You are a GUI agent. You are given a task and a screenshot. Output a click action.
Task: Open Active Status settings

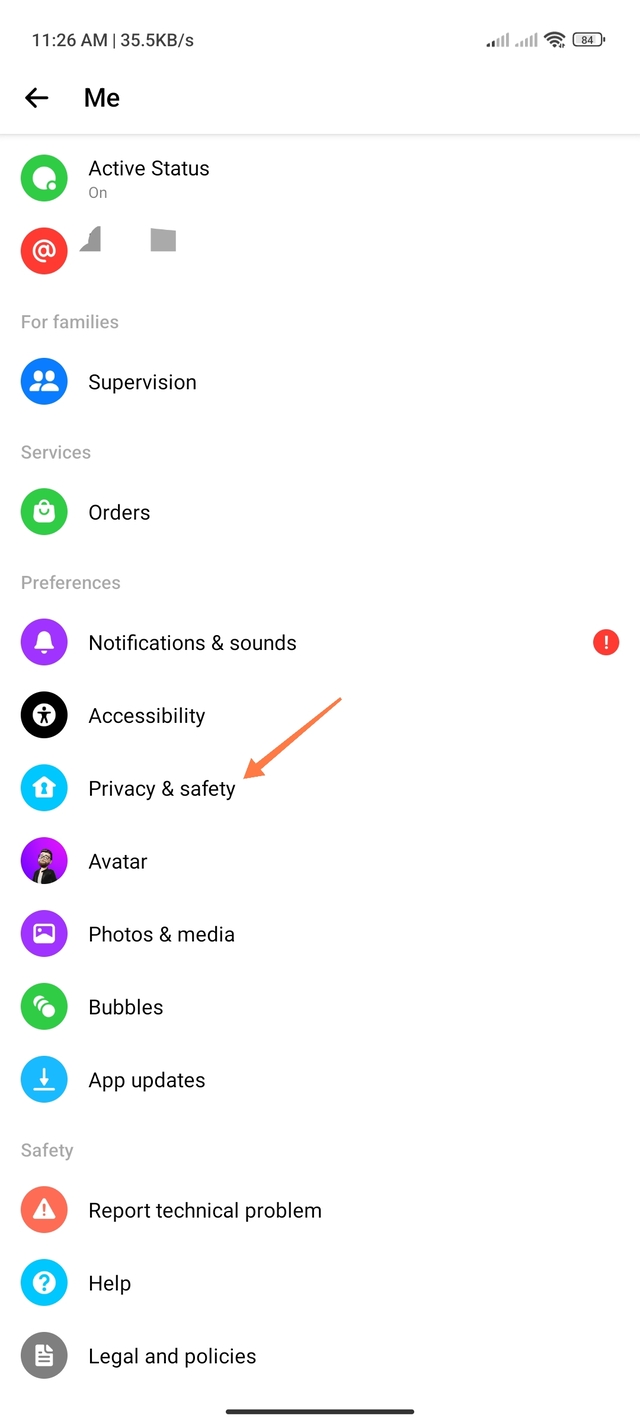click(148, 178)
